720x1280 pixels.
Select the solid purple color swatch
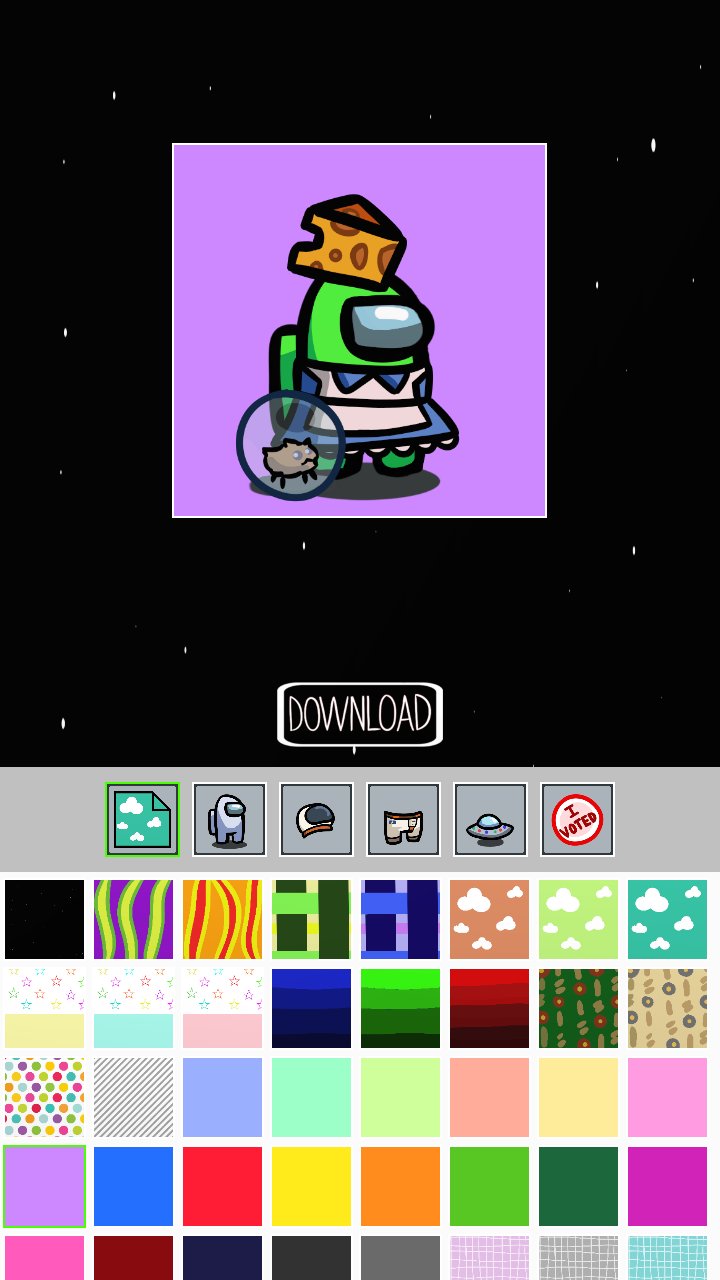[44, 1186]
